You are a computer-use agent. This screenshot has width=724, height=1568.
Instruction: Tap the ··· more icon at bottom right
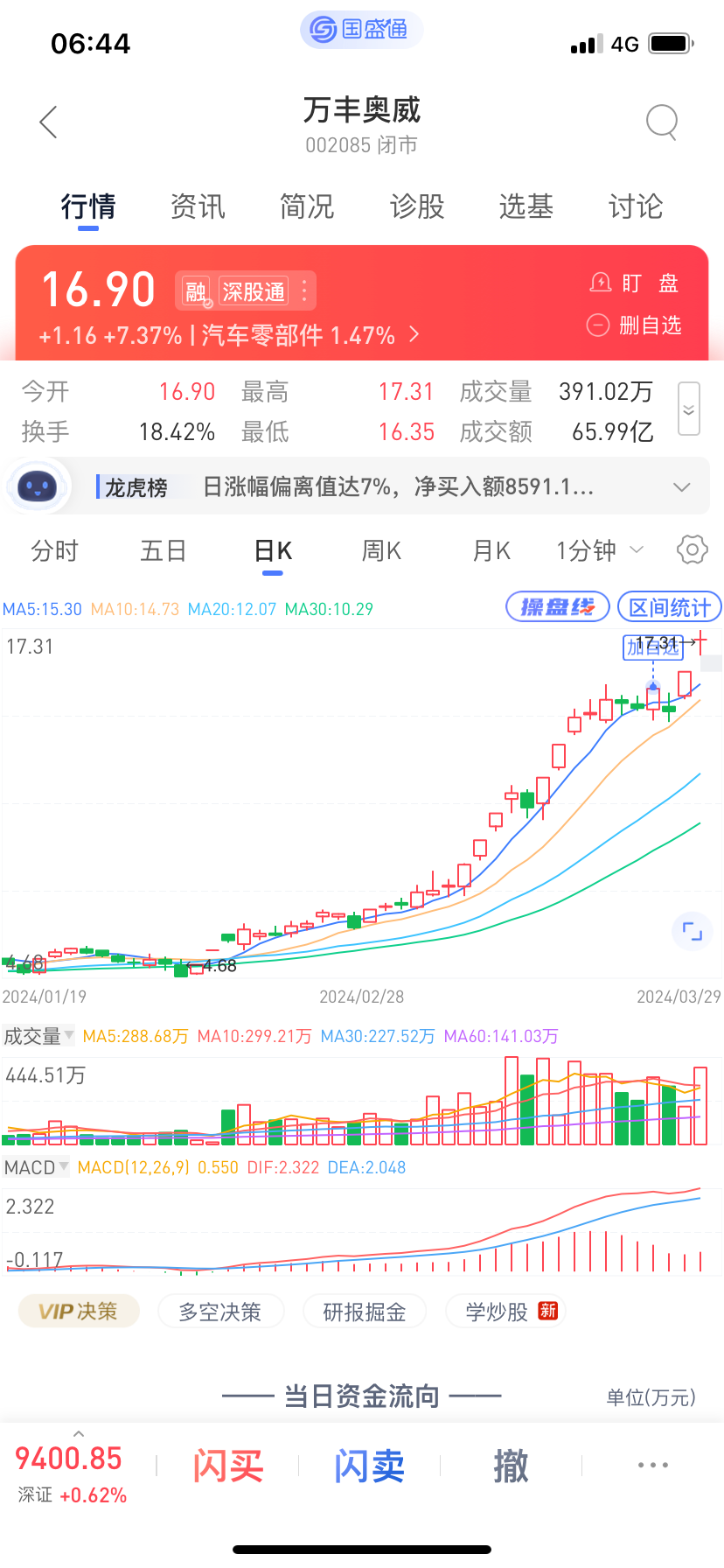[652, 1464]
